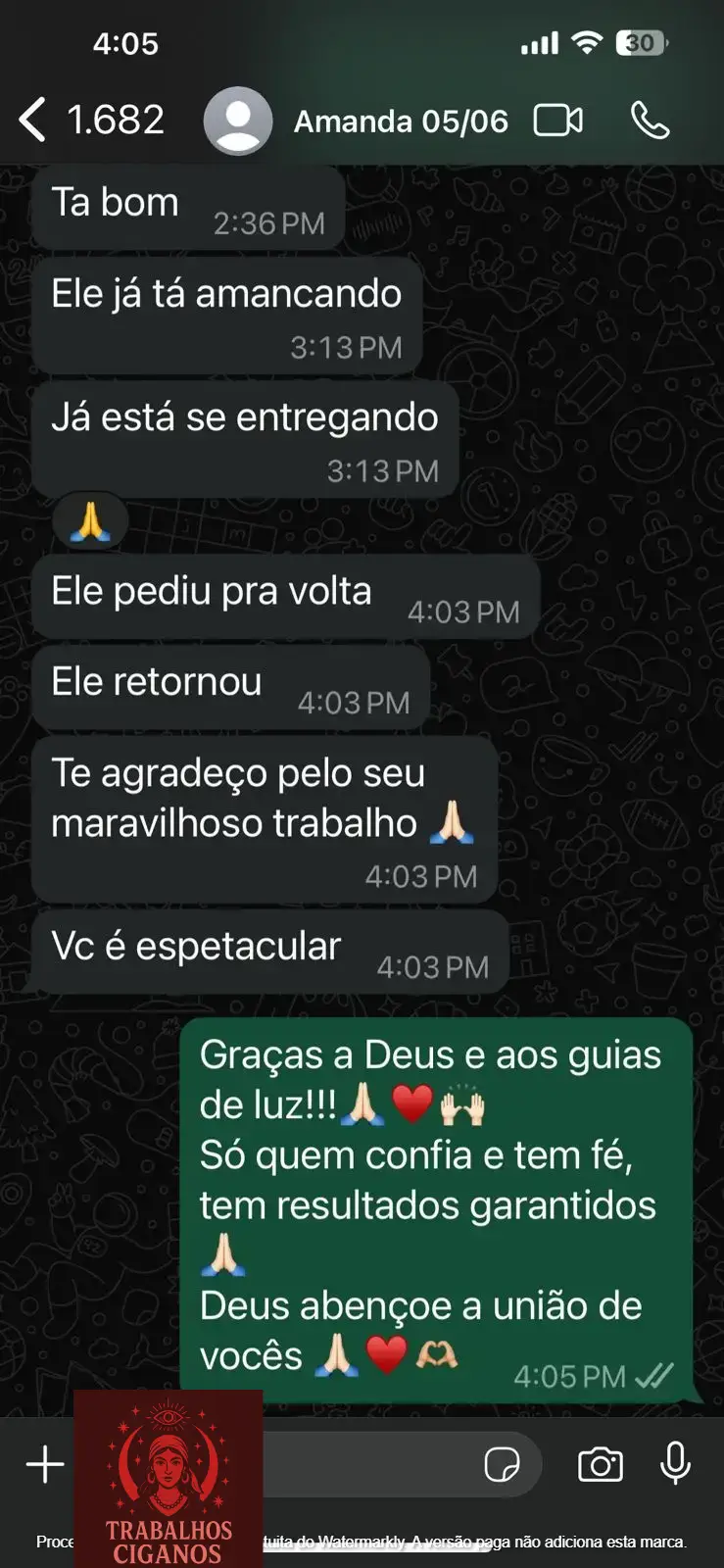Go back to the chat list
This screenshot has width=724, height=1568.
click(x=33, y=121)
